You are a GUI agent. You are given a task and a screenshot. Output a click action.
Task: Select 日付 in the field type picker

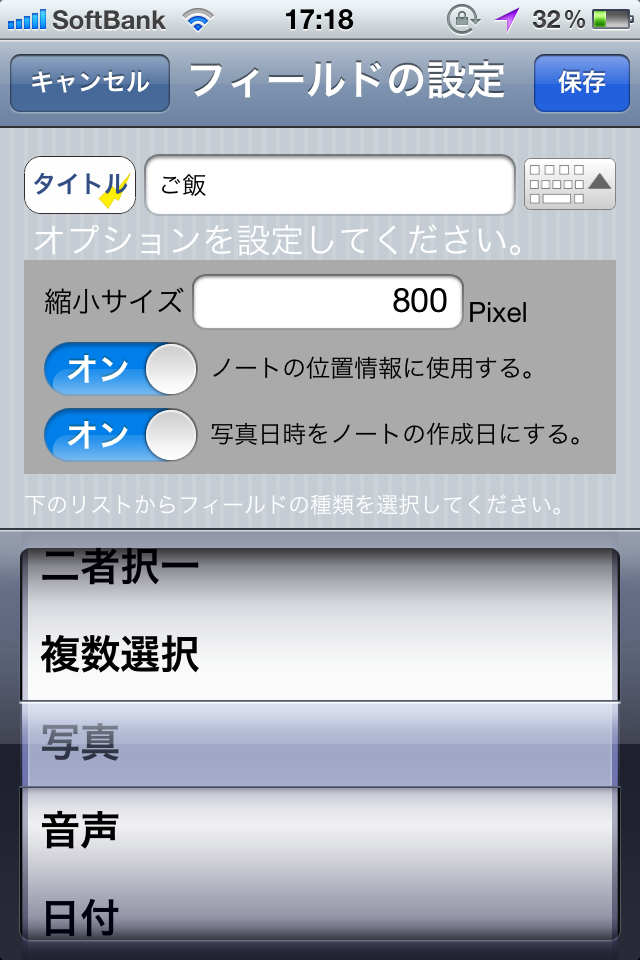[80, 915]
